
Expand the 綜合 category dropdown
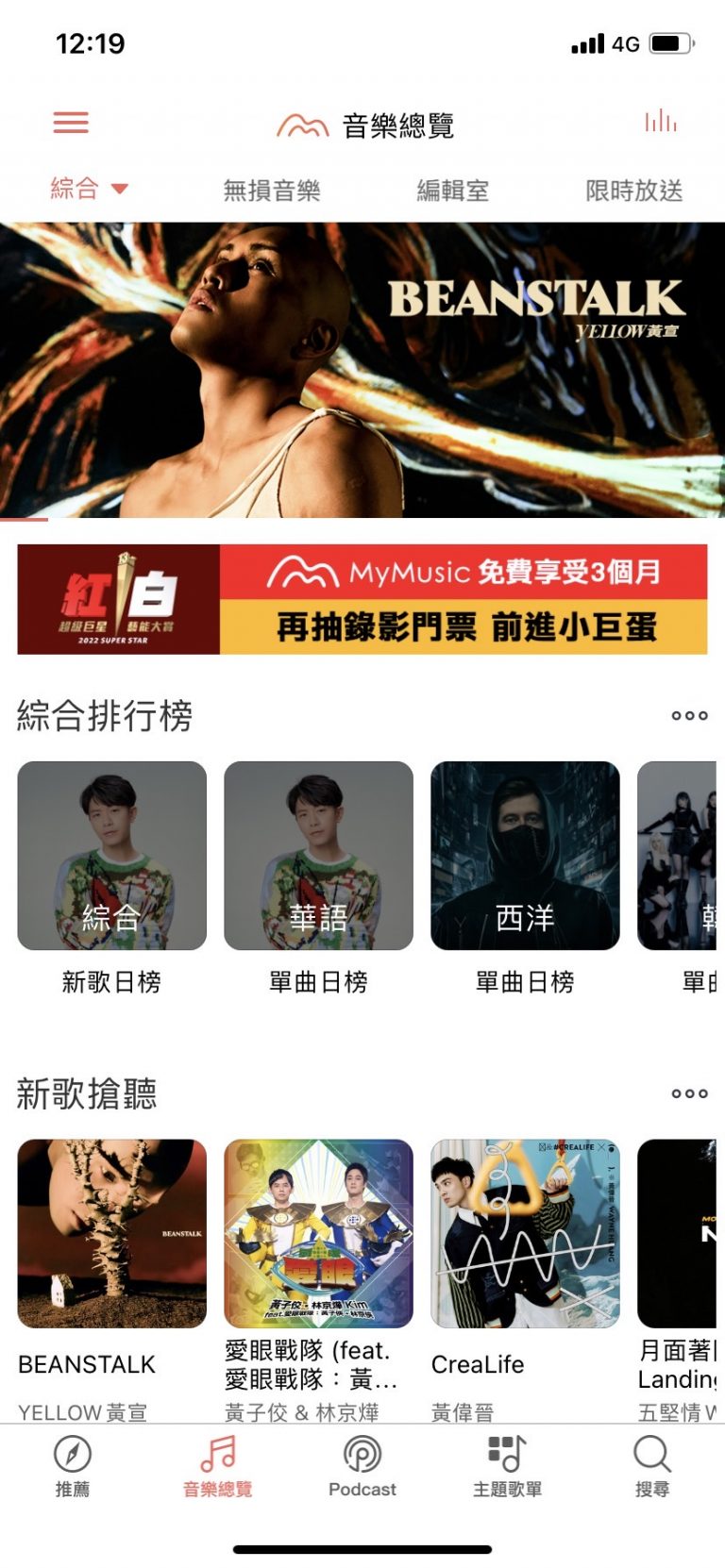click(90, 189)
